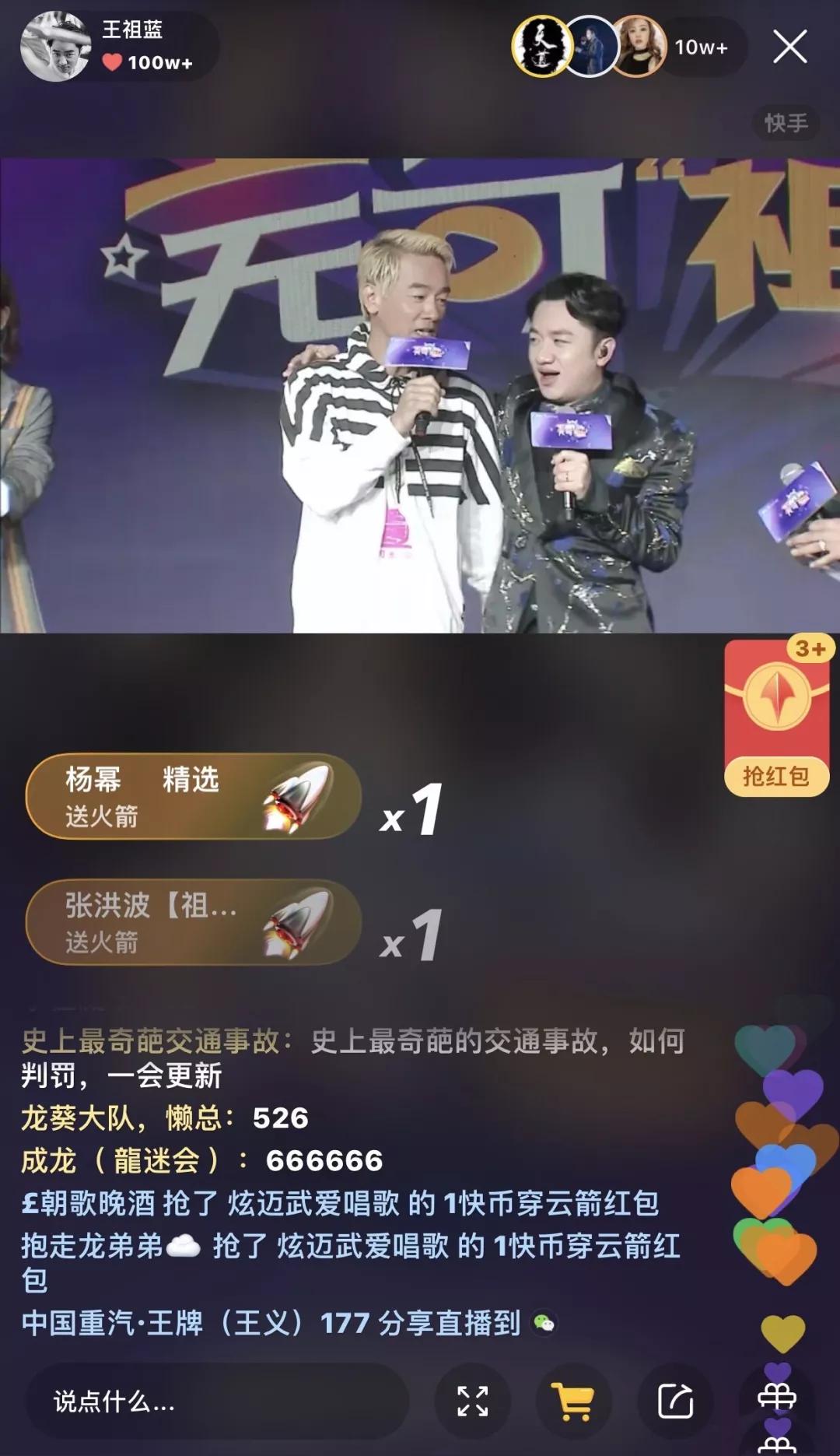Open streamer 王祖蓝's profile

[56, 47]
